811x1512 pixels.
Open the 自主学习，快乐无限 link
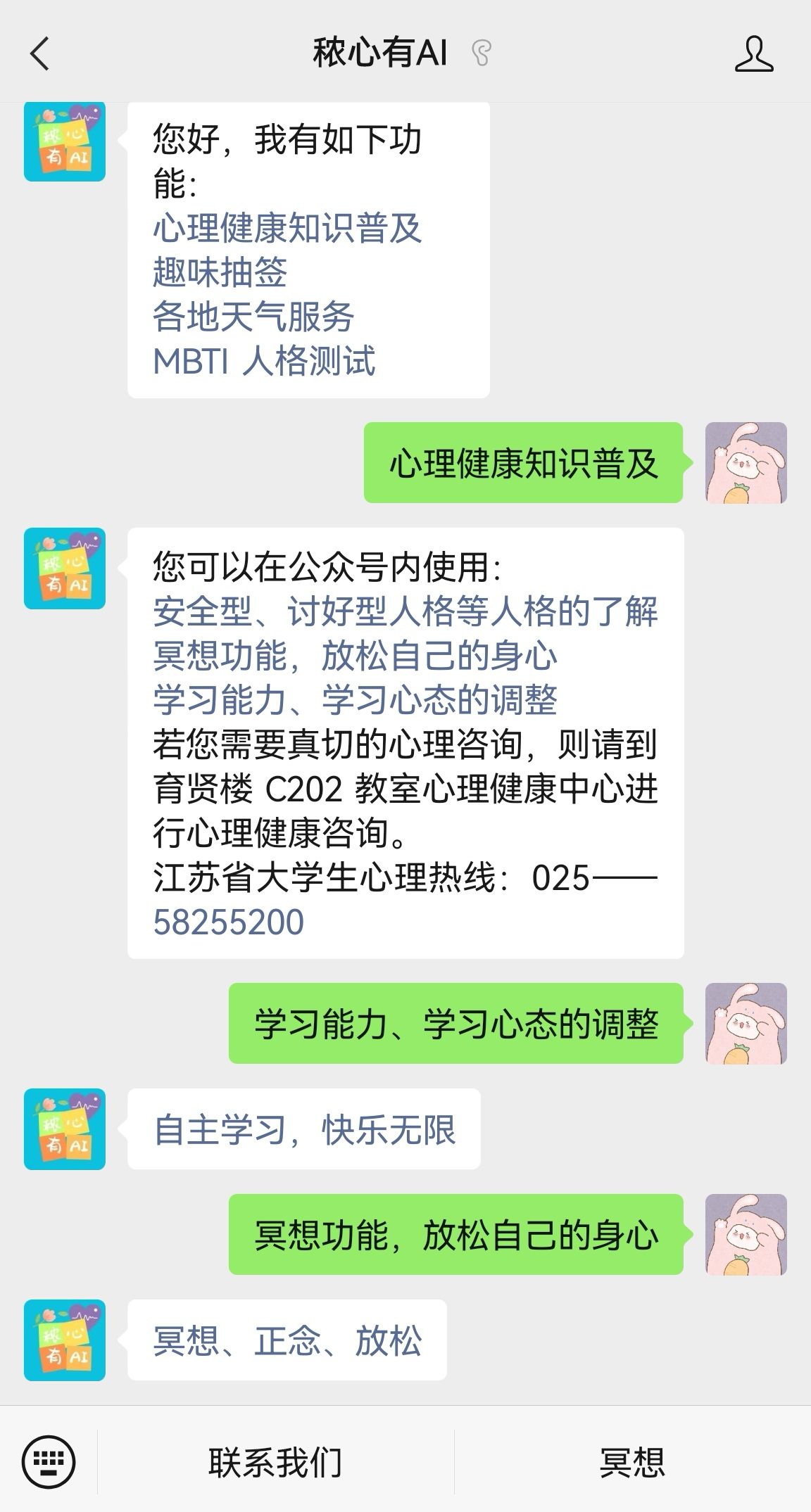coord(304,1129)
